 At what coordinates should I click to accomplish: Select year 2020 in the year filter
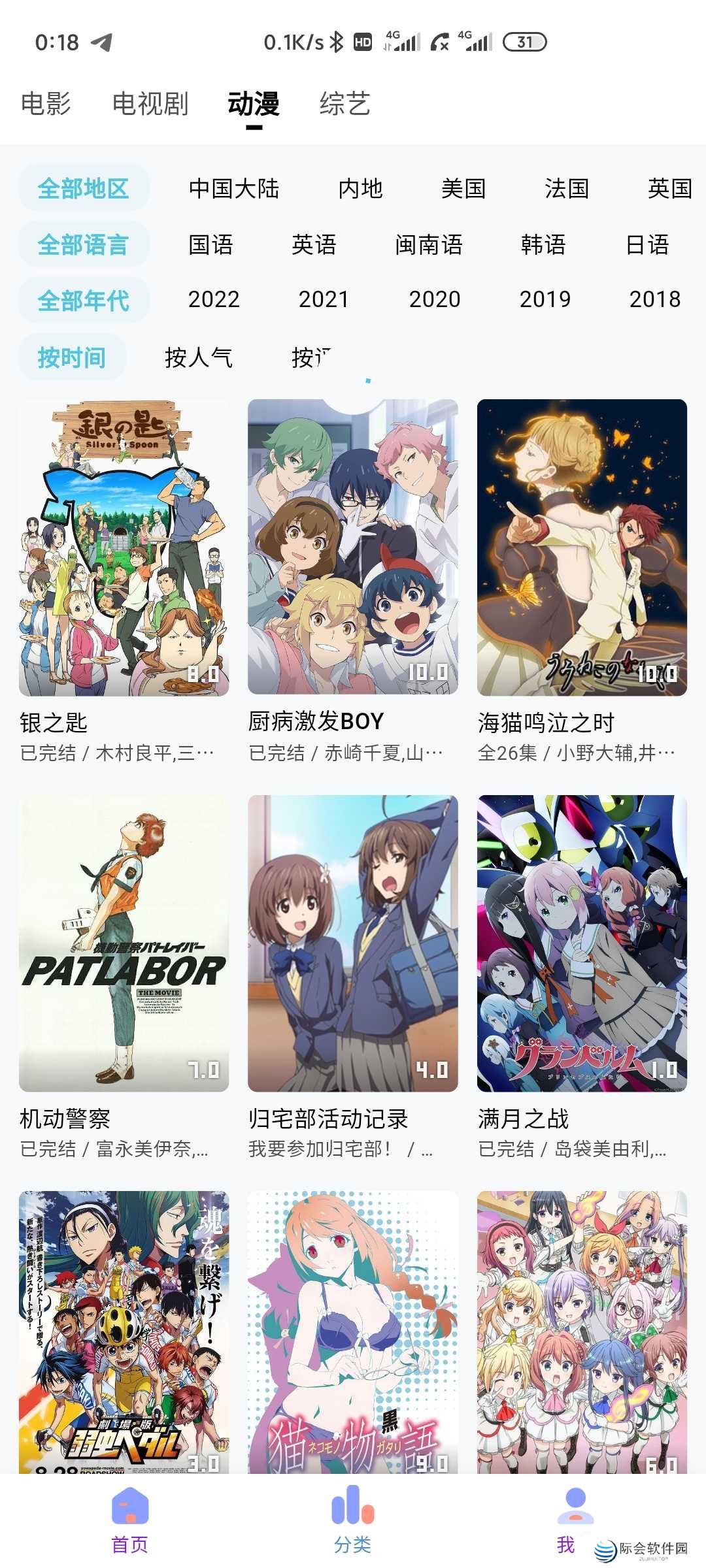coord(435,300)
